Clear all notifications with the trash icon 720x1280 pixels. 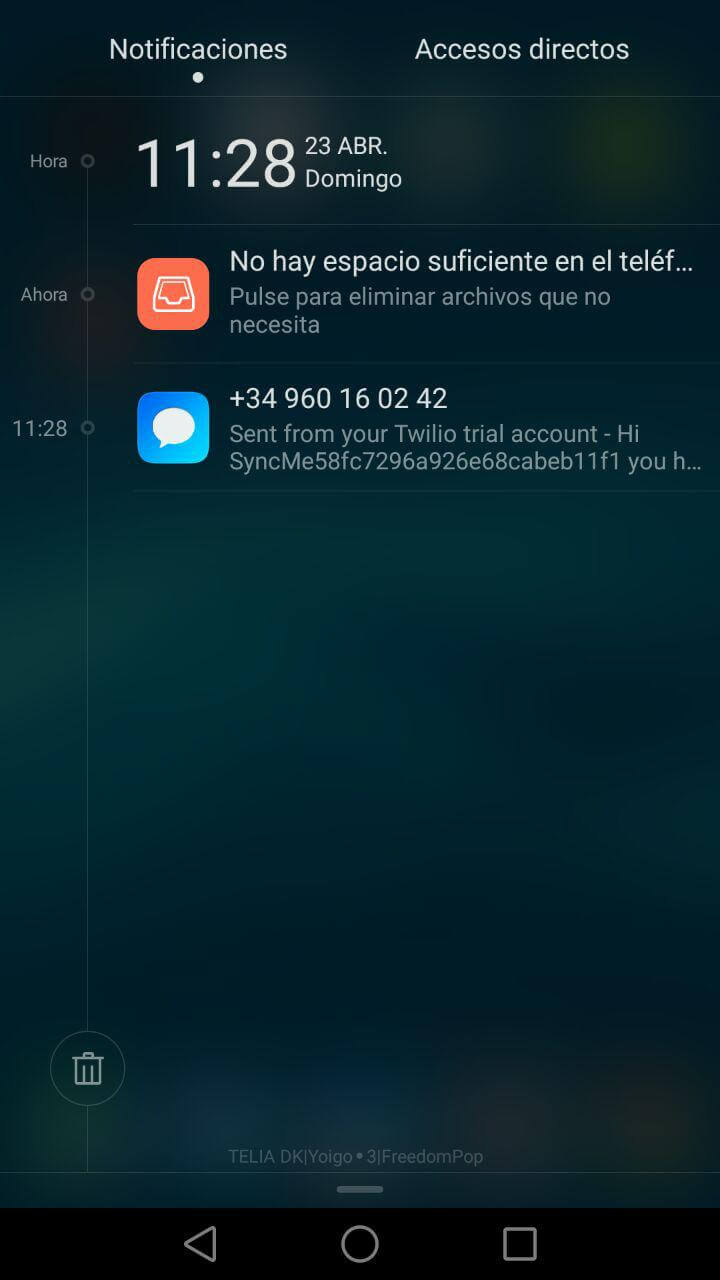(88, 1068)
